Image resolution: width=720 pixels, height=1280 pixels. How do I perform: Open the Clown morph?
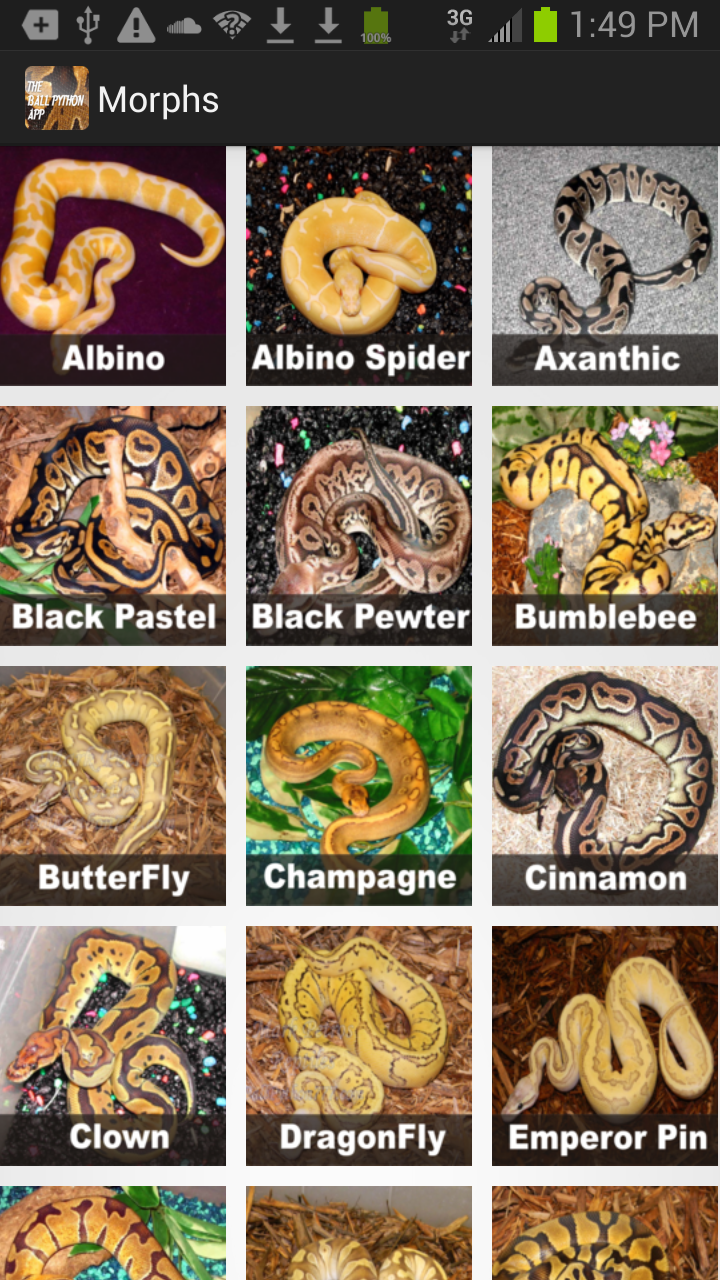[x=112, y=1046]
